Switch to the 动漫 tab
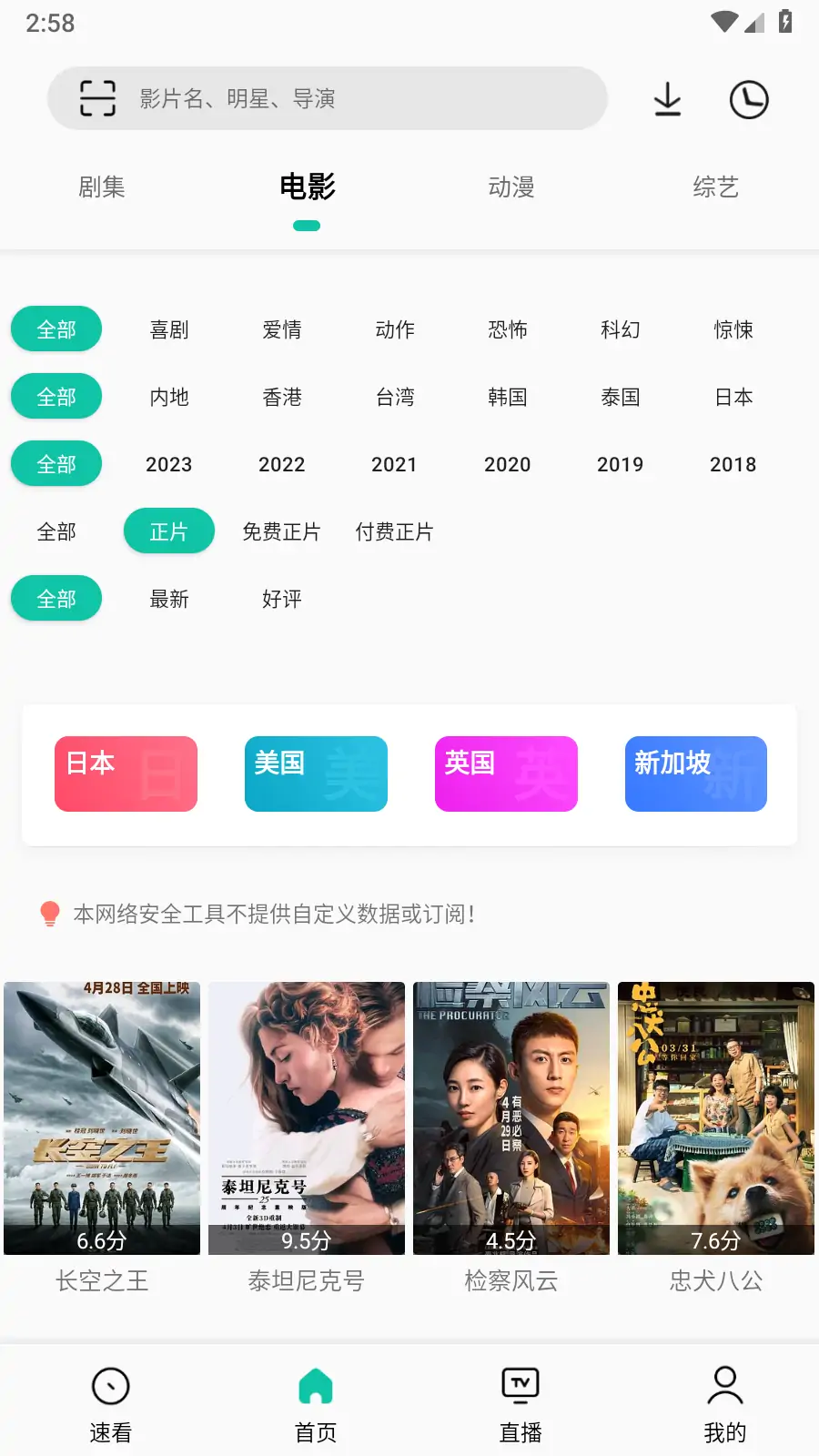This screenshot has height=1456, width=819. [x=511, y=187]
